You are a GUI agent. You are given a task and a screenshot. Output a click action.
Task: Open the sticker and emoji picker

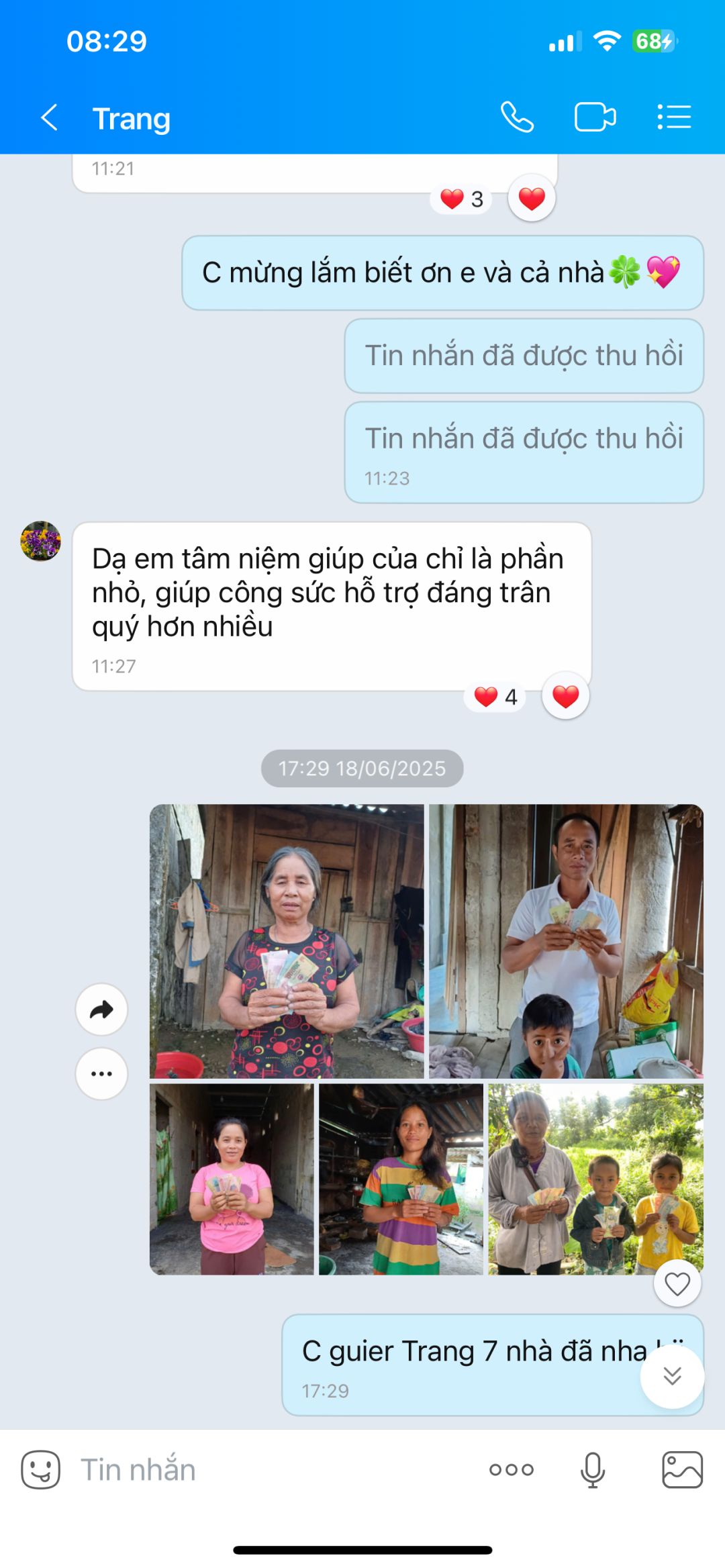pyautogui.click(x=40, y=1469)
